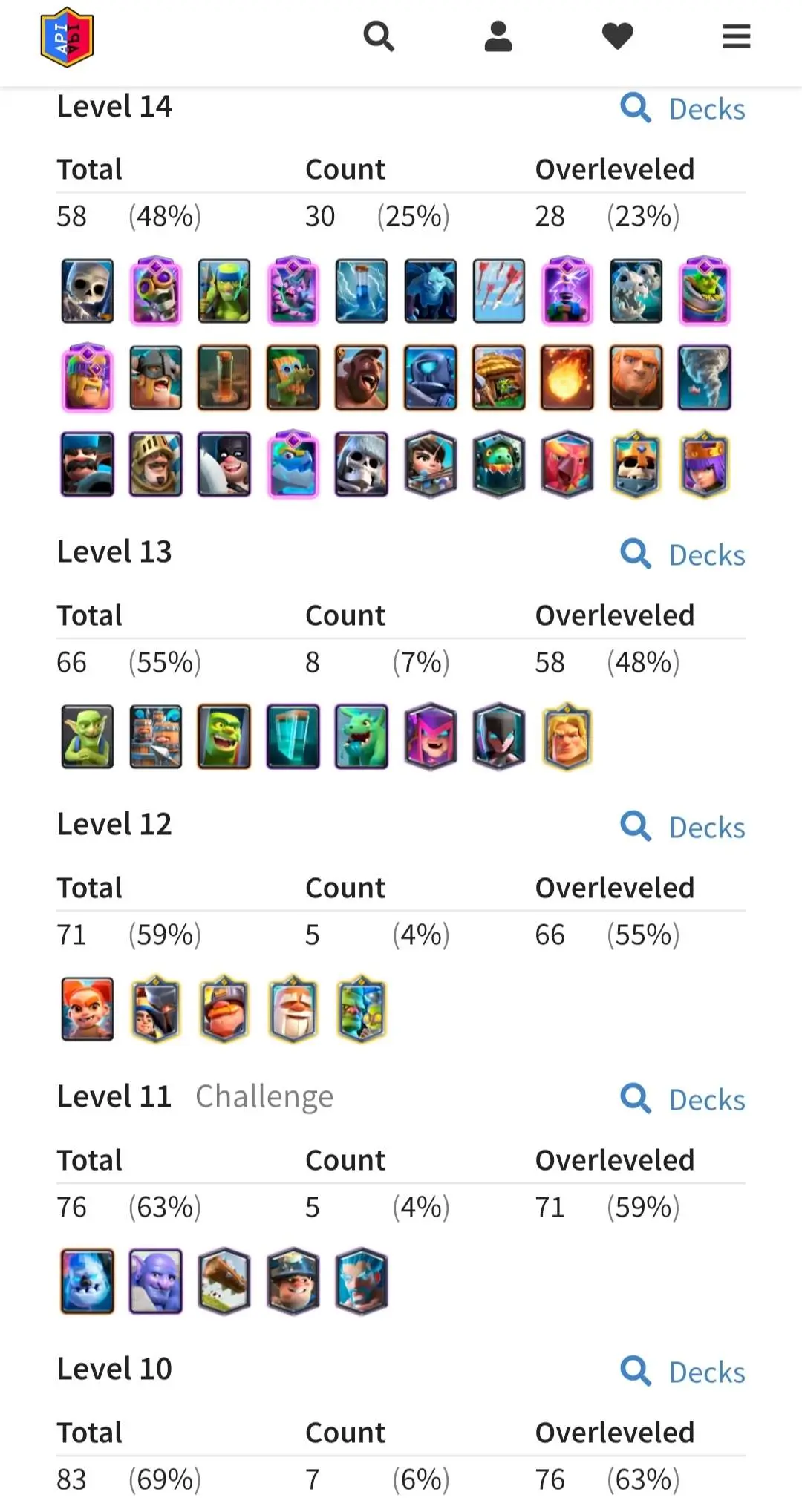Open the Giant card
Screen dimensions: 802x1512
click(636, 377)
